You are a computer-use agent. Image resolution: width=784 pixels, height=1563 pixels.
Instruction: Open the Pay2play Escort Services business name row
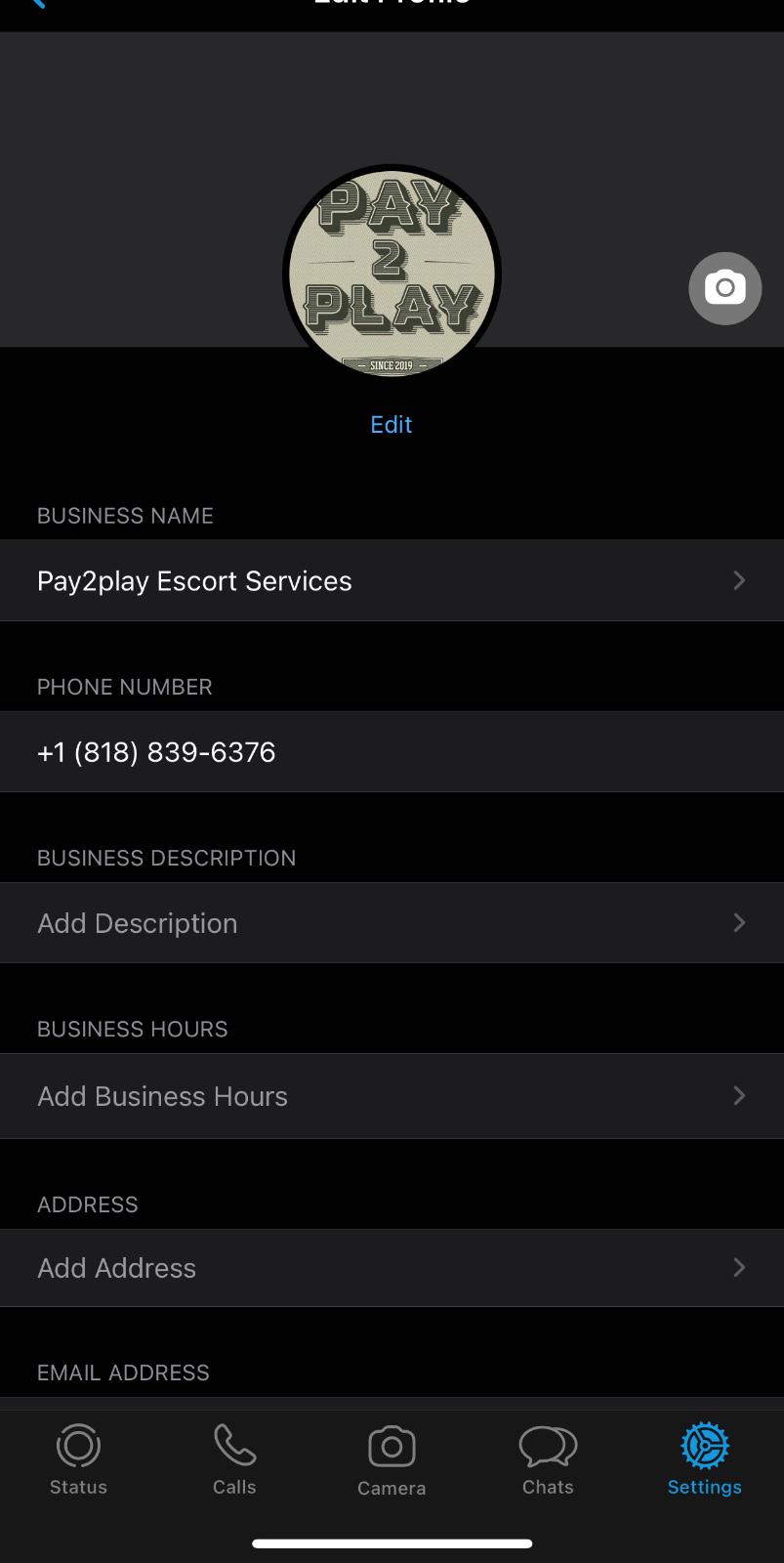[391, 581]
